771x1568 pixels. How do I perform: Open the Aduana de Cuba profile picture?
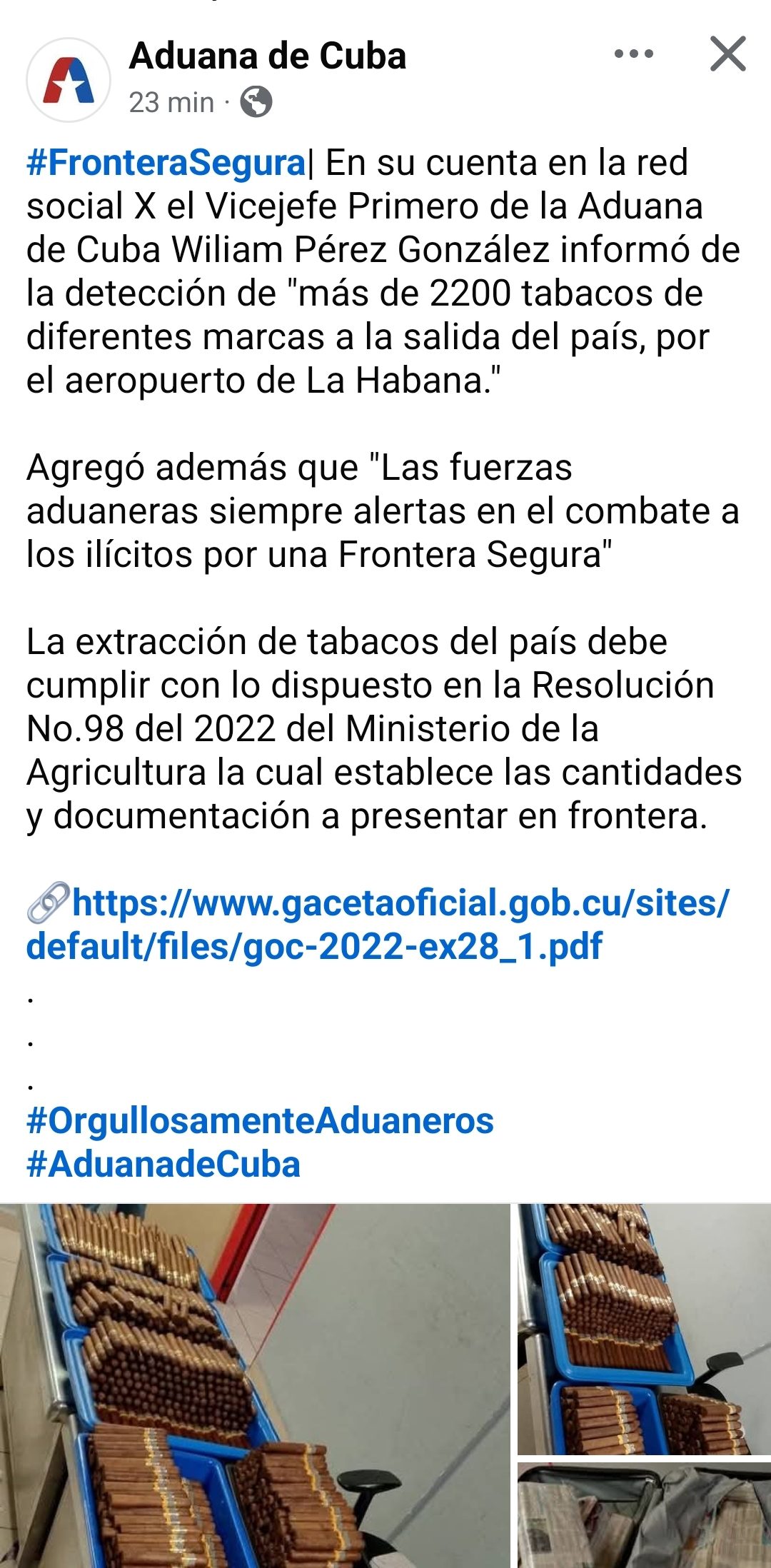pyautogui.click(x=69, y=80)
